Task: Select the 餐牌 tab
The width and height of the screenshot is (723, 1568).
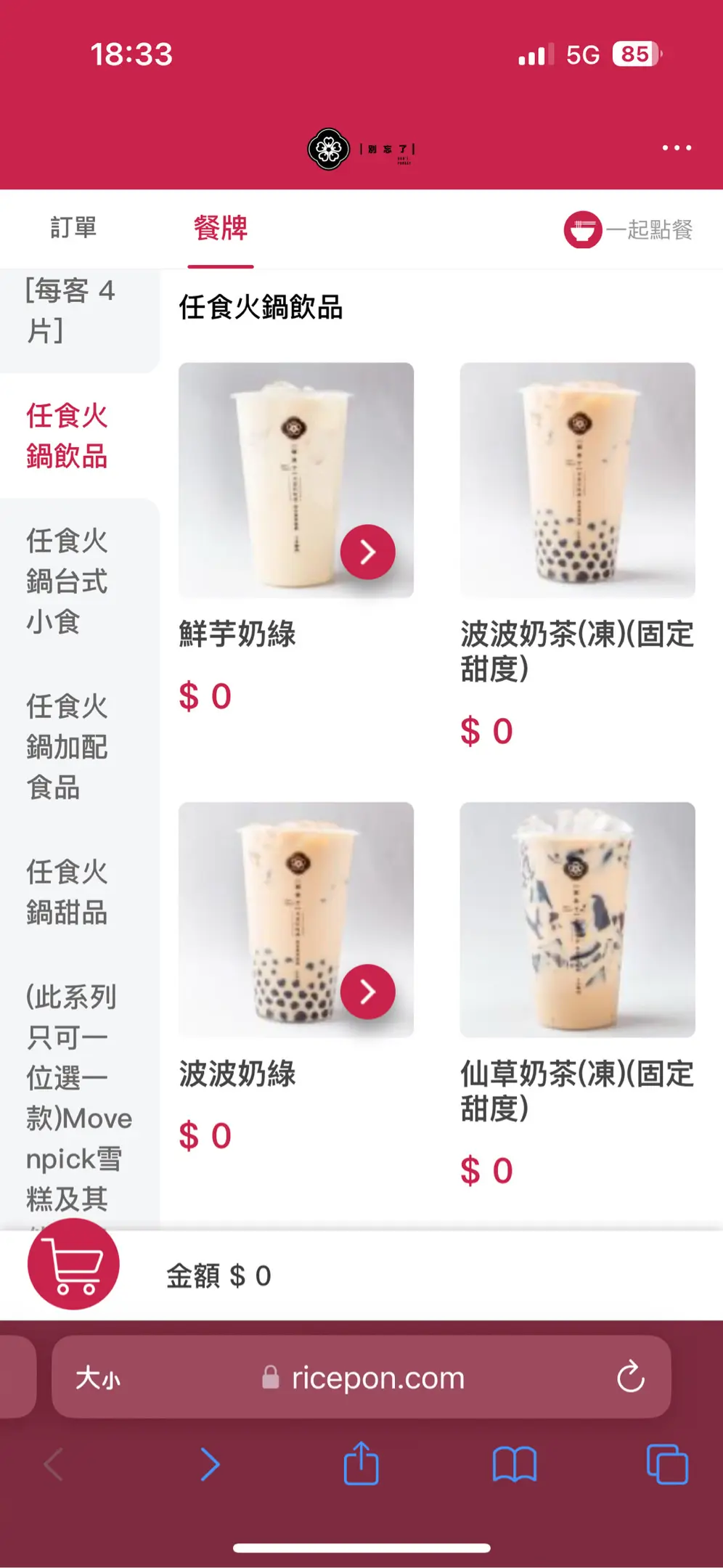Action: 221,228
